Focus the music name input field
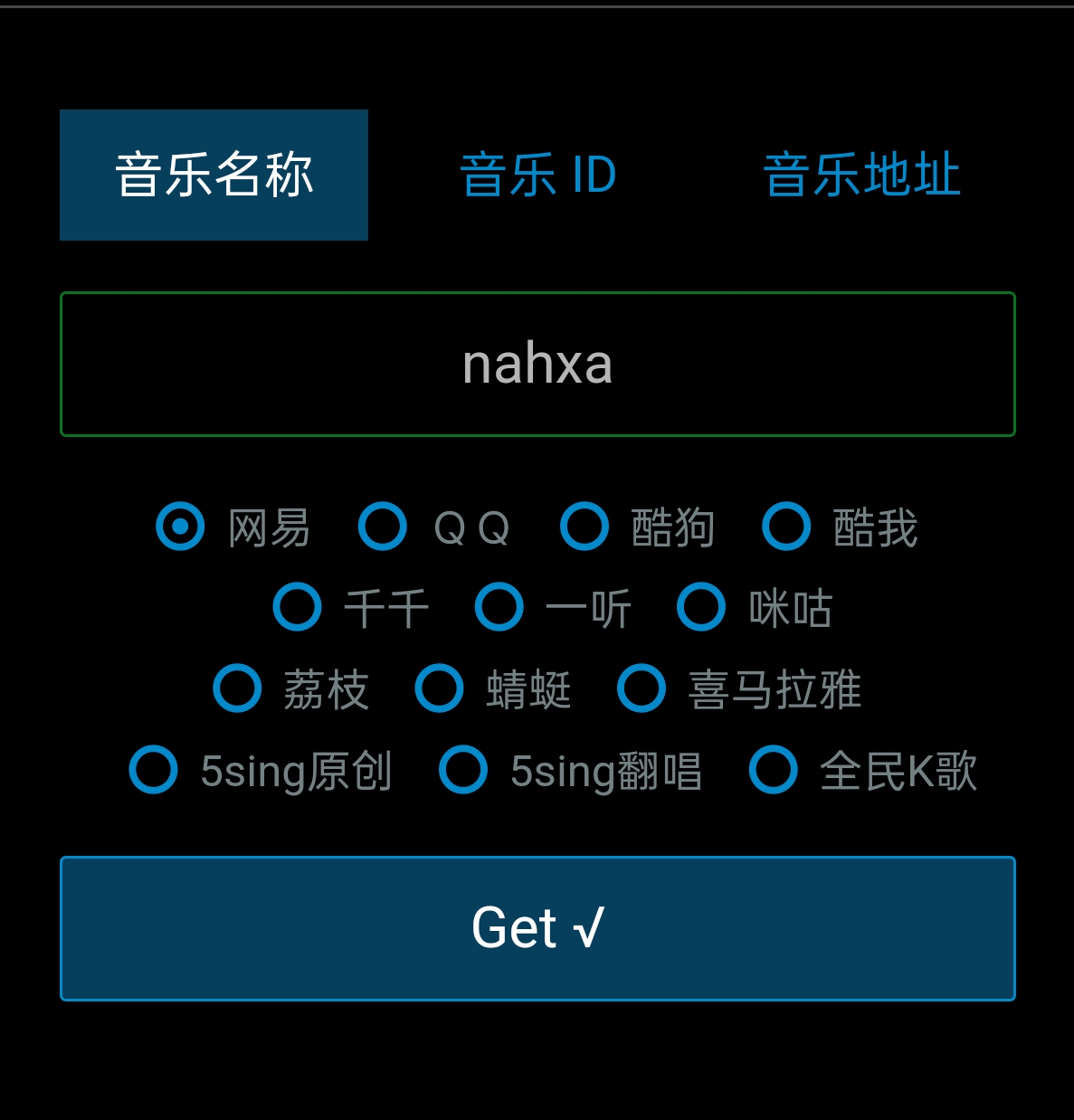This screenshot has height=1120, width=1074. click(x=537, y=364)
